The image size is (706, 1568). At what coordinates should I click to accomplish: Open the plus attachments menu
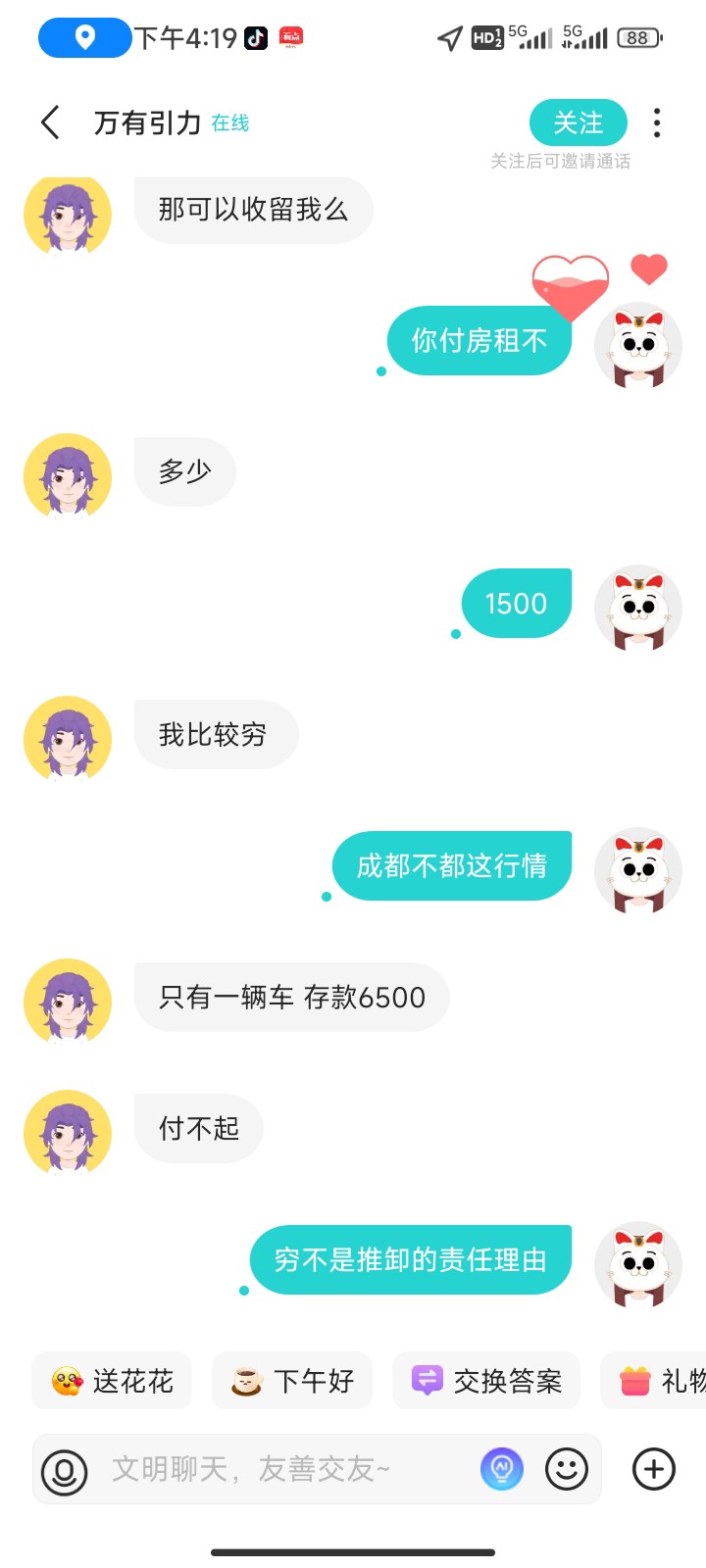[654, 1469]
